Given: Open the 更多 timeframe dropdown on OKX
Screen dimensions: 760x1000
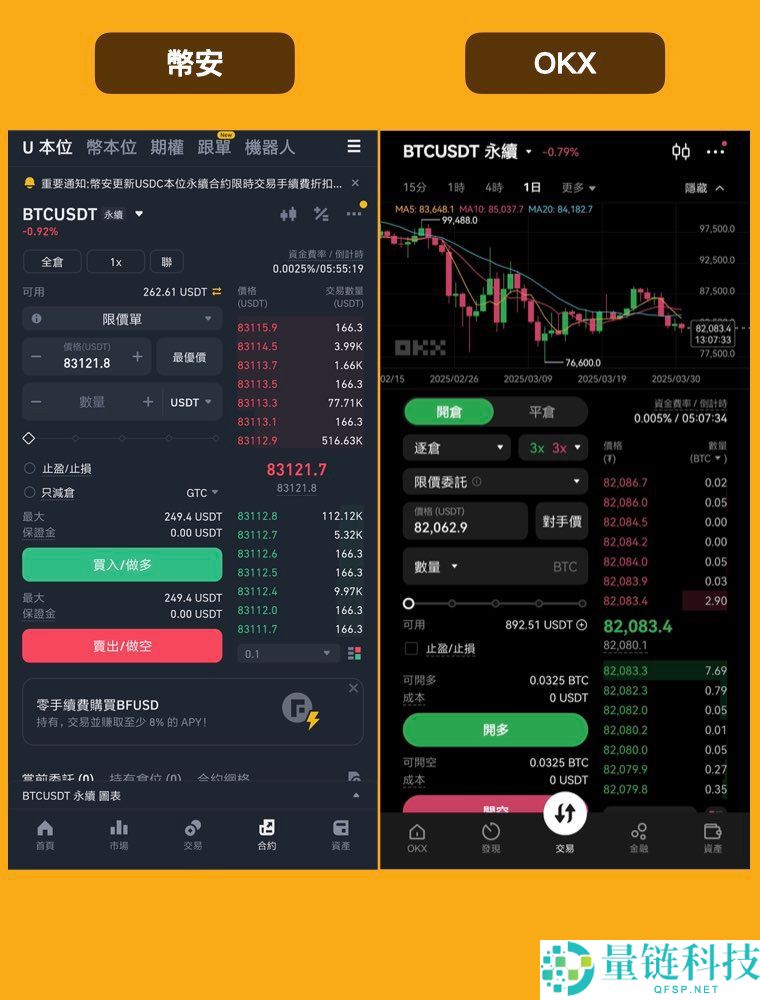Looking at the screenshot, I should click(577, 187).
